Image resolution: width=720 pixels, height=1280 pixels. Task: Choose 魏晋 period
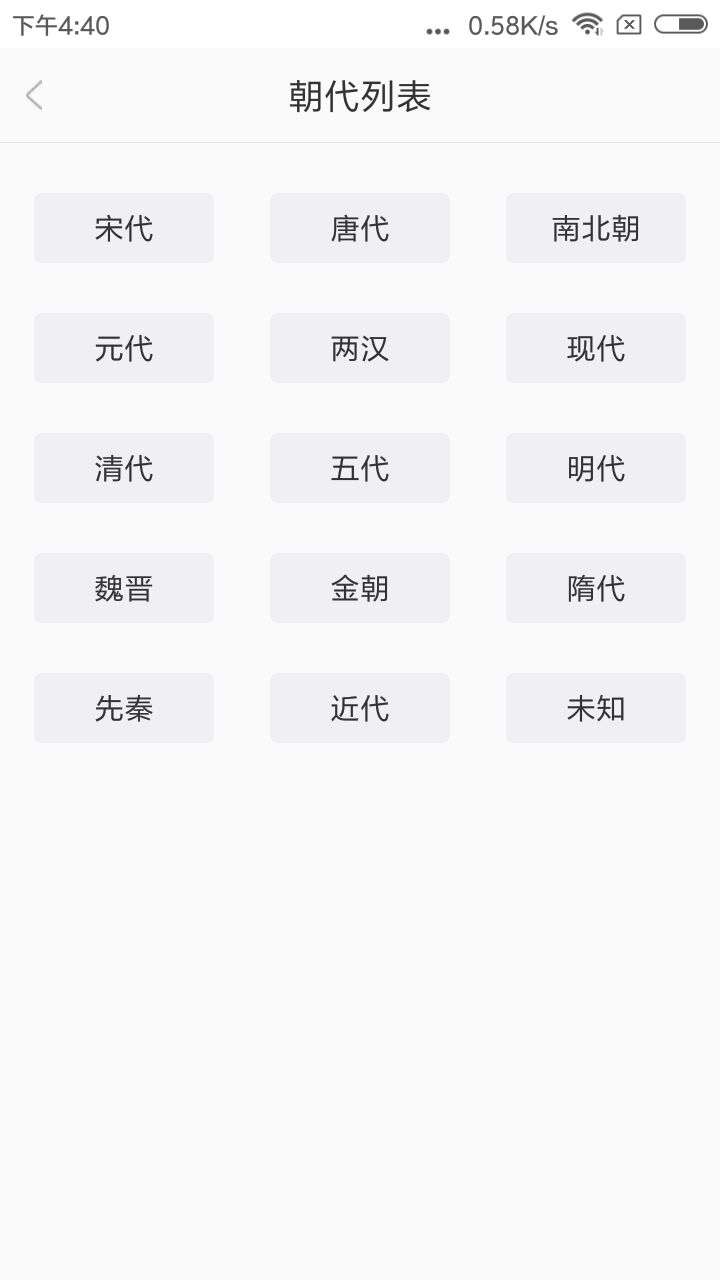[123, 587]
